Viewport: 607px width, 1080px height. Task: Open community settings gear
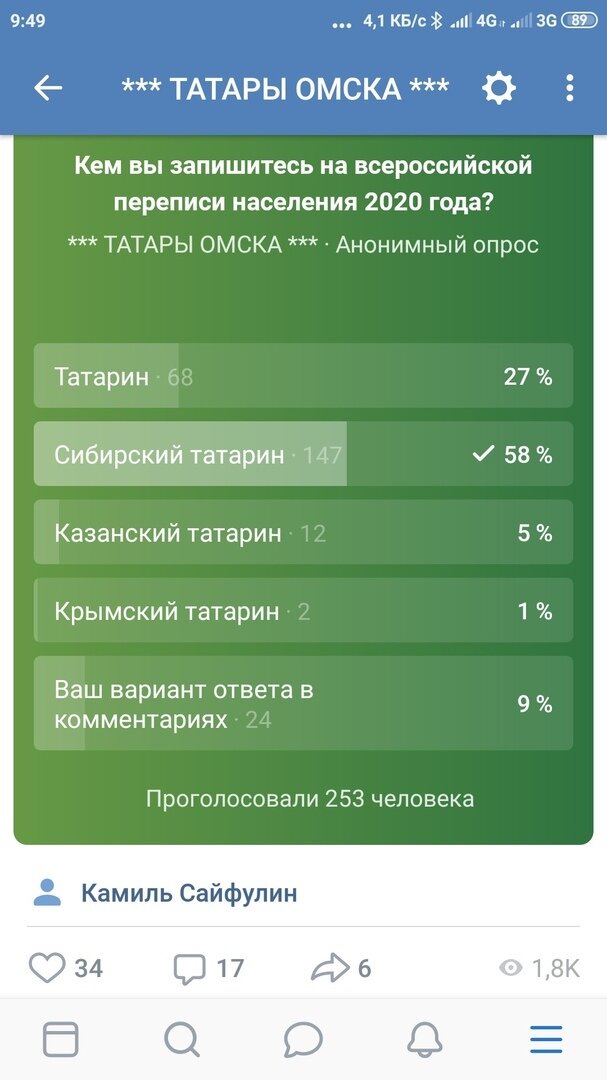pyautogui.click(x=498, y=88)
